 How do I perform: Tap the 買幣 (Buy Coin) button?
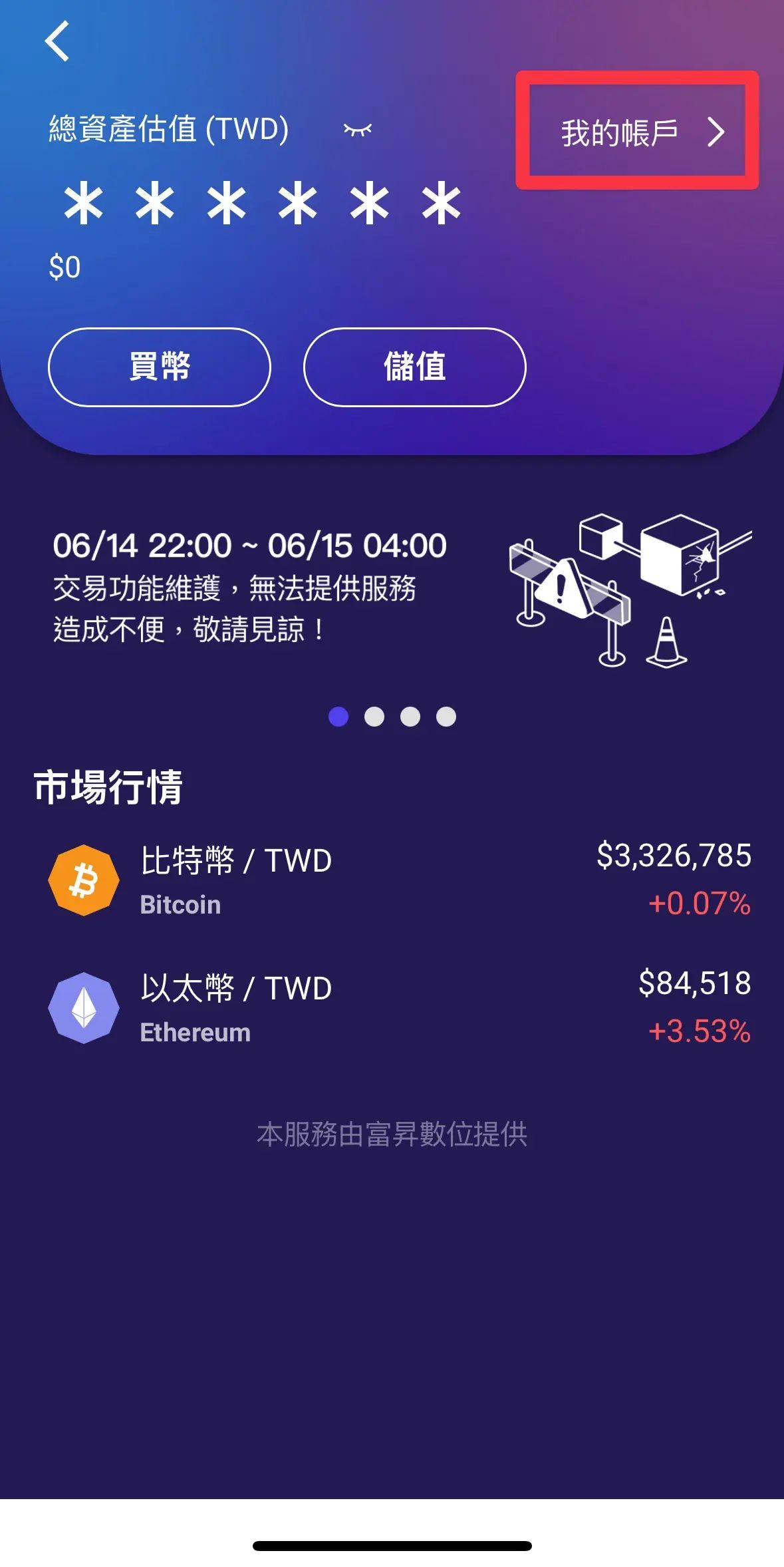[160, 367]
